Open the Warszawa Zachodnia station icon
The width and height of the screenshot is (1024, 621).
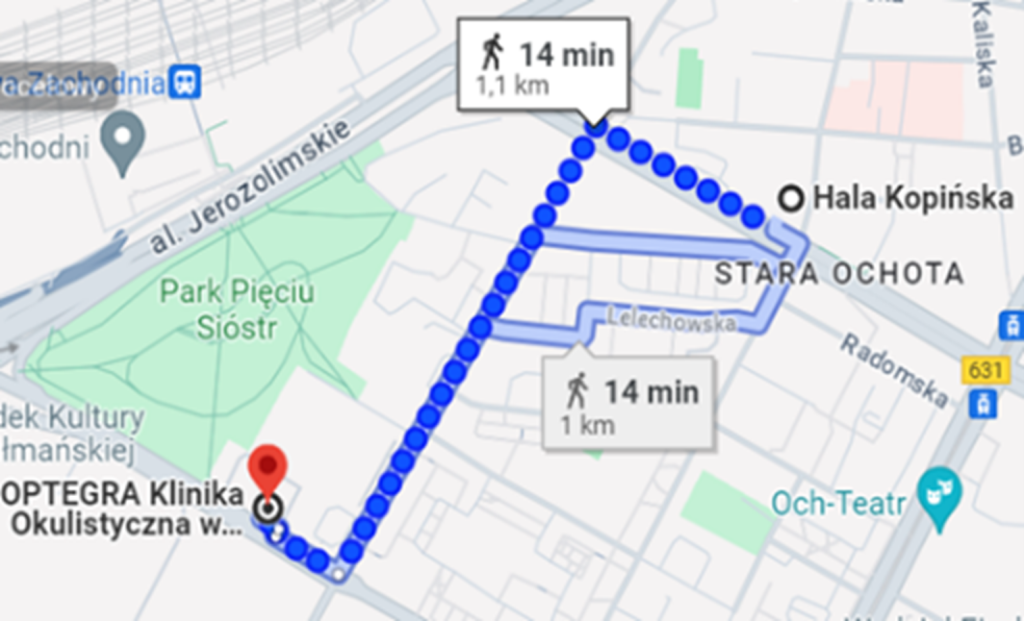(x=185, y=81)
